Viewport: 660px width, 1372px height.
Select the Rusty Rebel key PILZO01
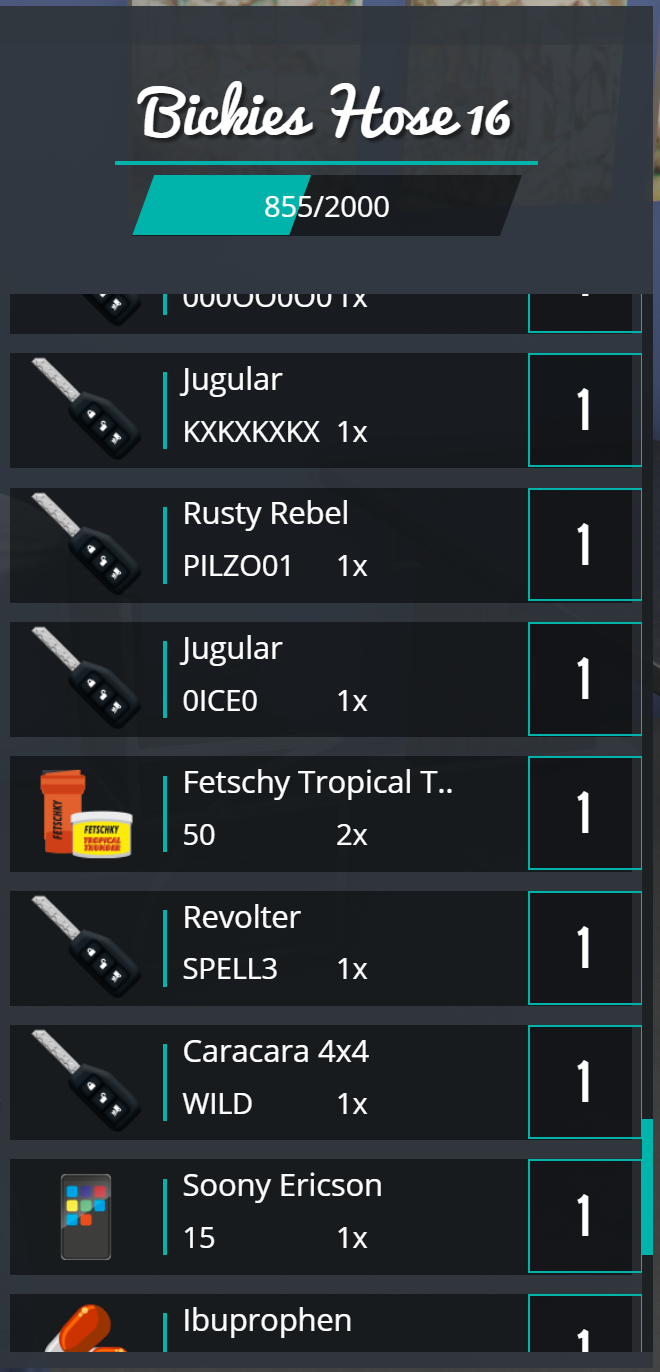pos(268,545)
